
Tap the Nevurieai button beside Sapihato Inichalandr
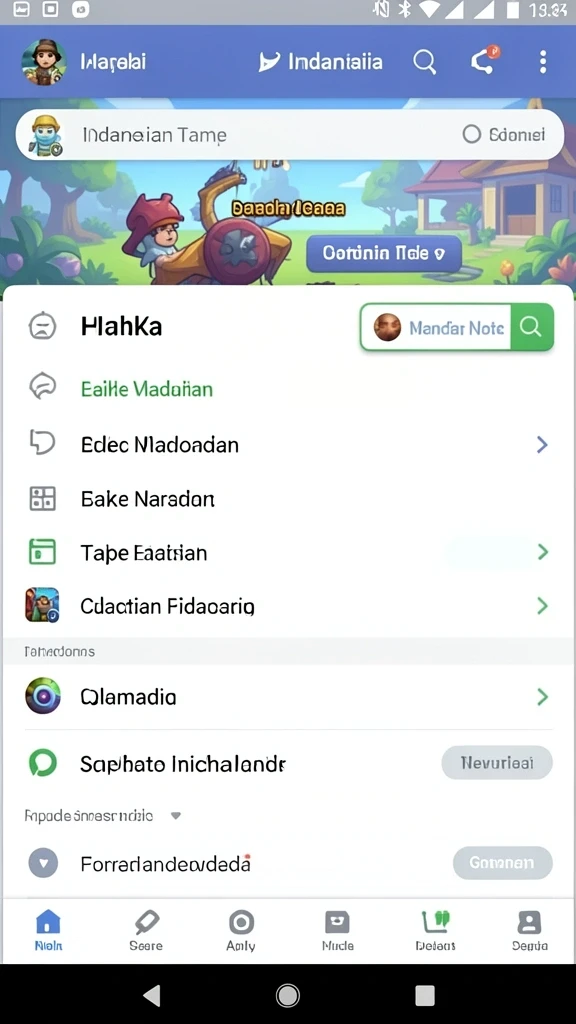[497, 762]
